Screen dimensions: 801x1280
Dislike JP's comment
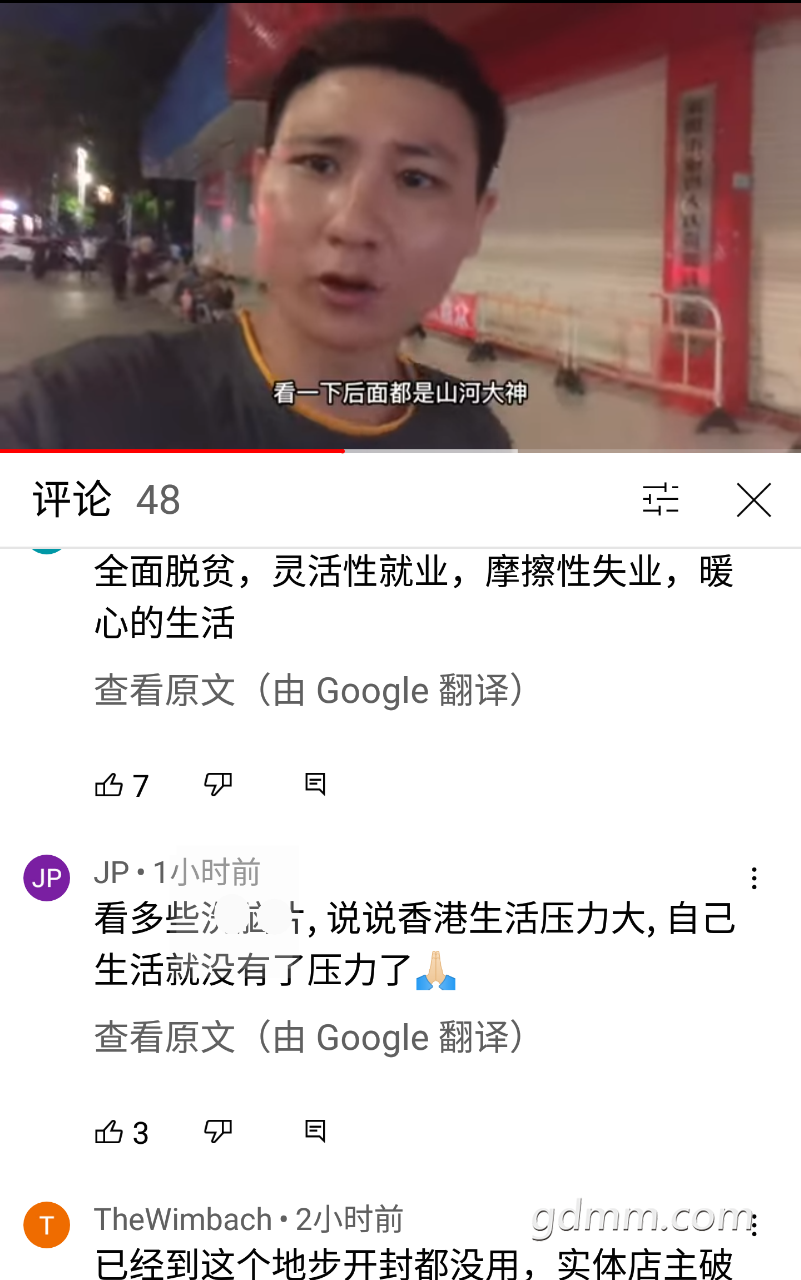[218, 1132]
